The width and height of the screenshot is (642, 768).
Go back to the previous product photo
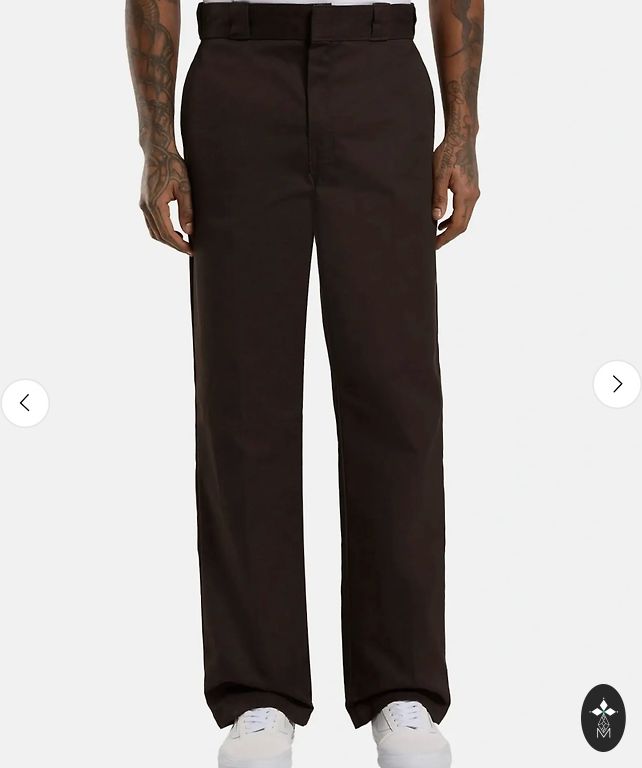point(25,403)
